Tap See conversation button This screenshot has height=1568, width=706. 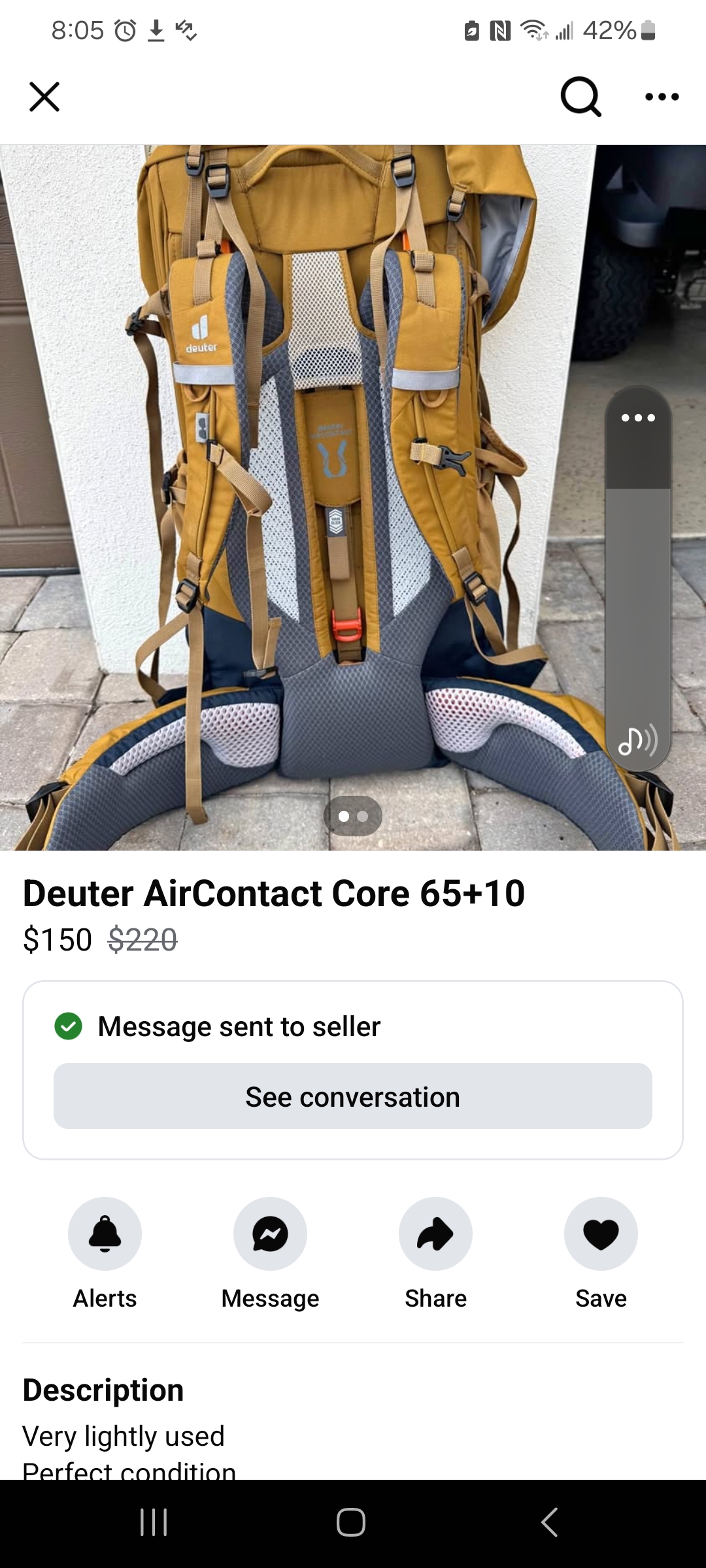click(353, 1096)
